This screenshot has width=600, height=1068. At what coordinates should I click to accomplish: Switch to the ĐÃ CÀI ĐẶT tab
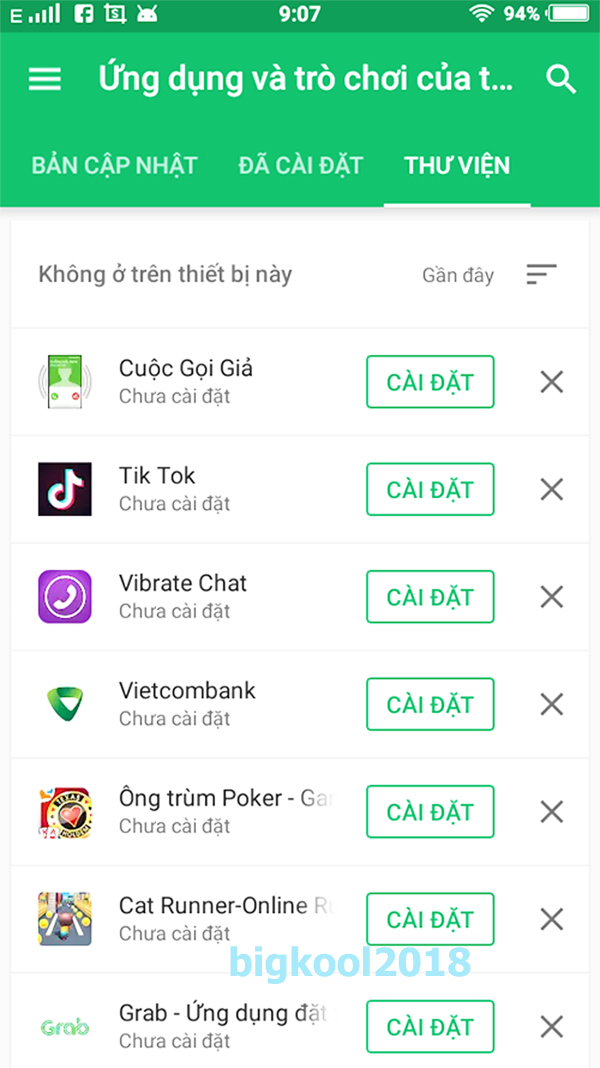pyautogui.click(x=300, y=166)
